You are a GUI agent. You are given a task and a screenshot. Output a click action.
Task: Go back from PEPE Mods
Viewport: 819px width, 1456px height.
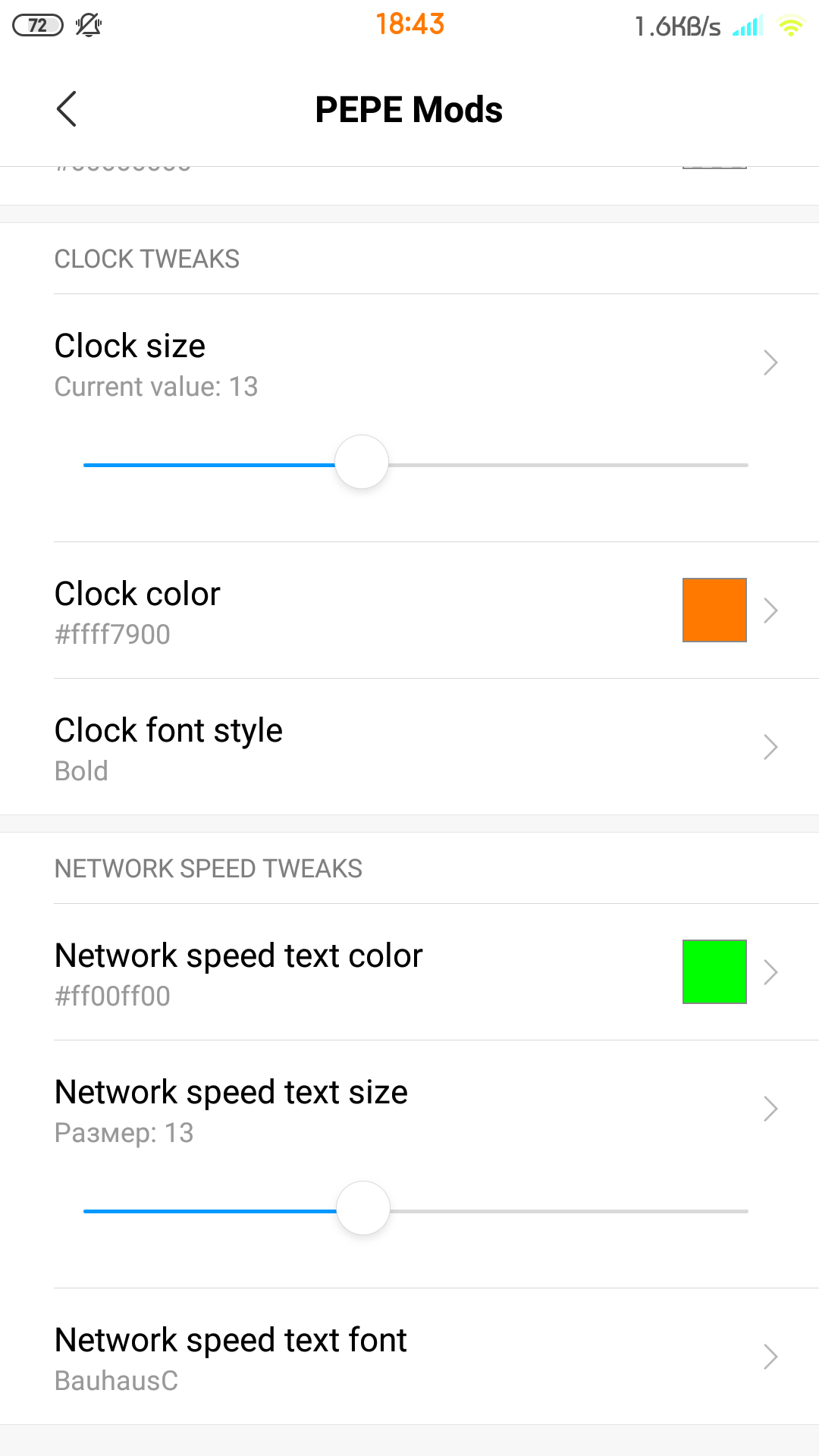[67, 109]
